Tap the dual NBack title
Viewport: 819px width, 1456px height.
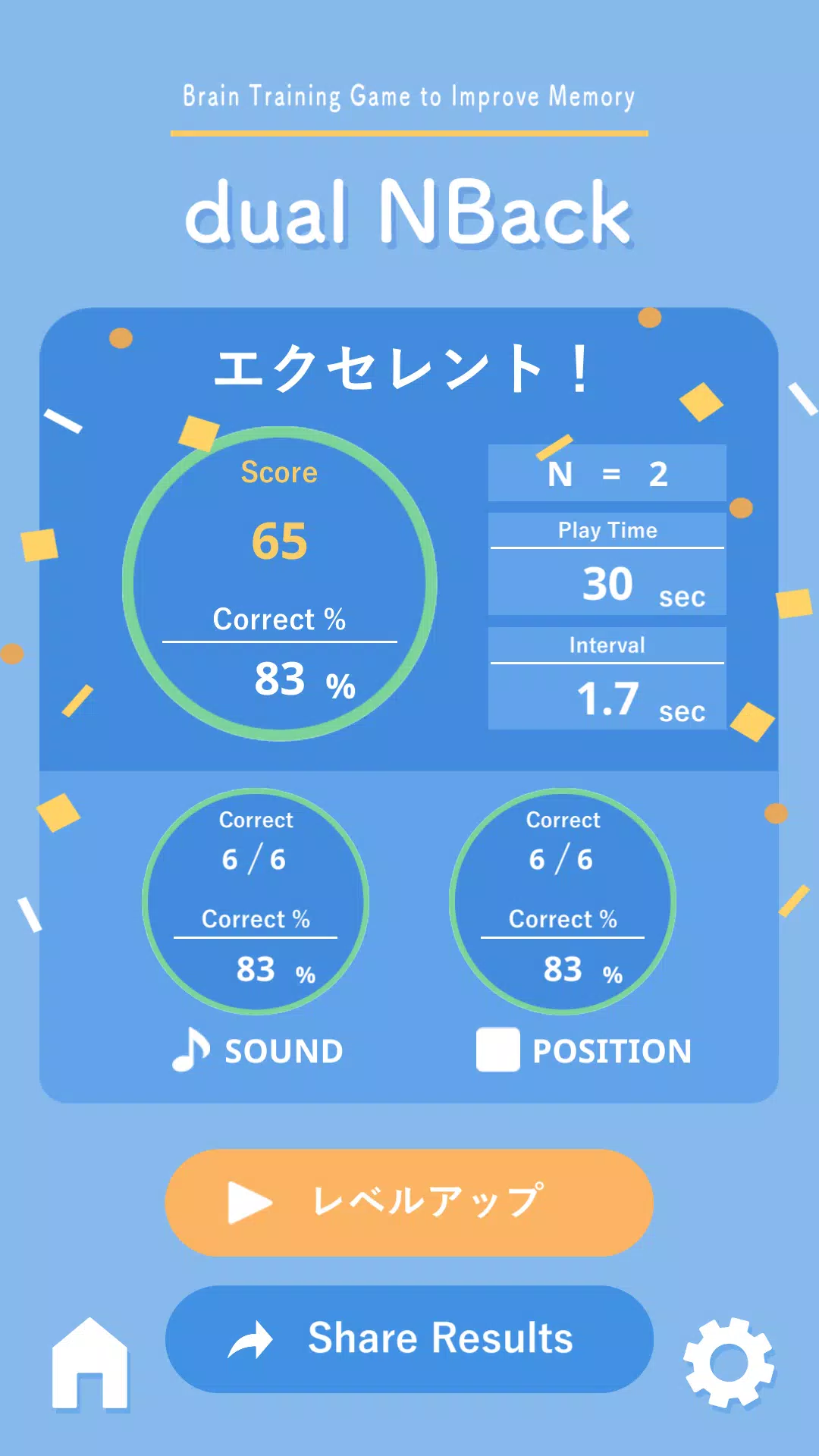click(x=409, y=212)
